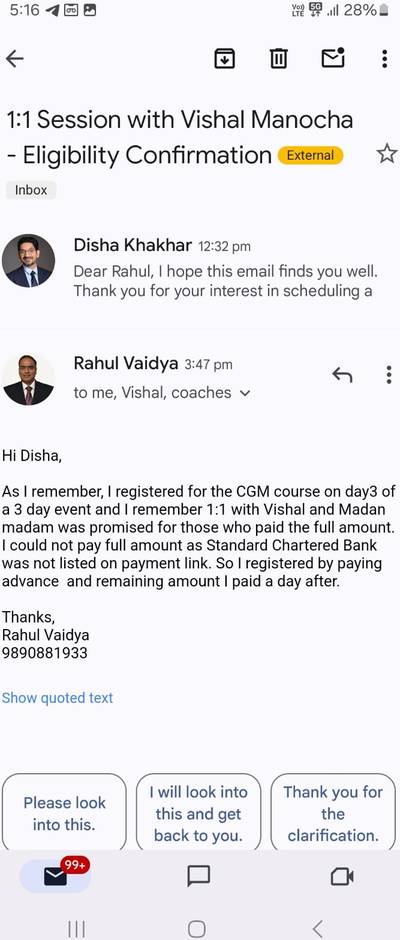Viewport: 400px width, 940px height.
Task: Expand recipient details next to coaches
Action: point(245,394)
